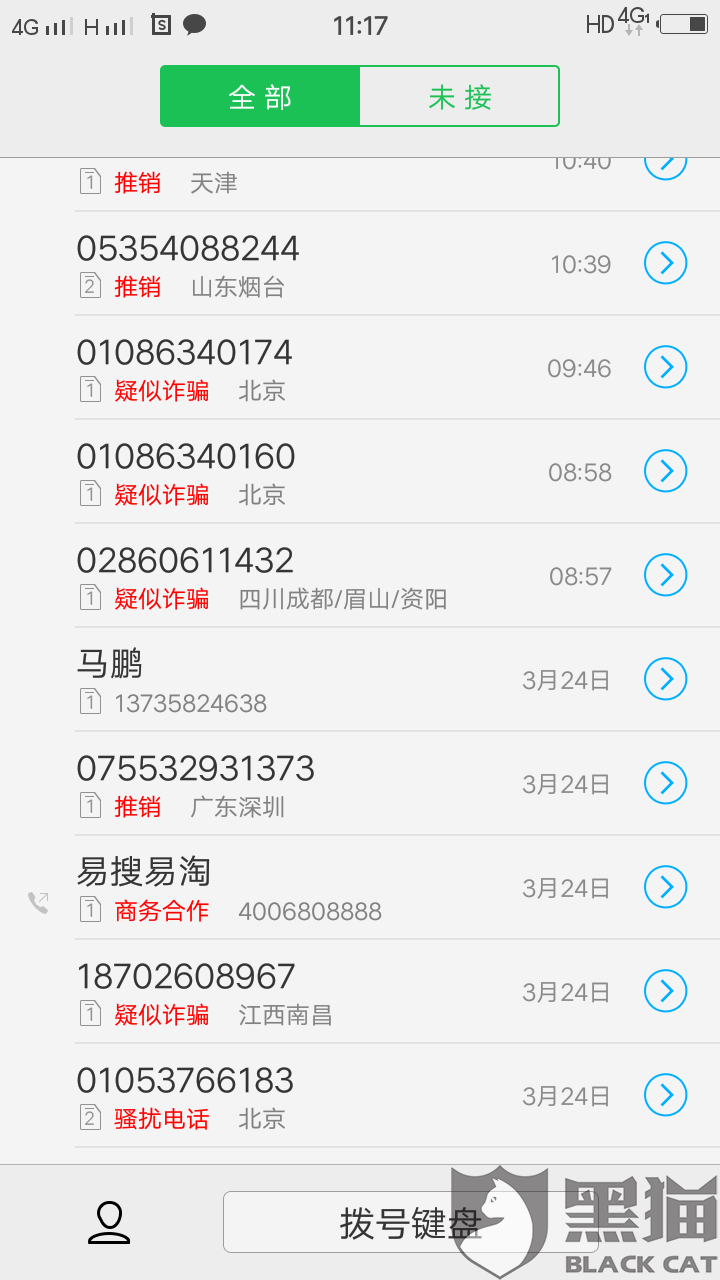Image resolution: width=720 pixels, height=1280 pixels.
Task: Open the detail chevron for 易搜易淘
Action: (665, 887)
